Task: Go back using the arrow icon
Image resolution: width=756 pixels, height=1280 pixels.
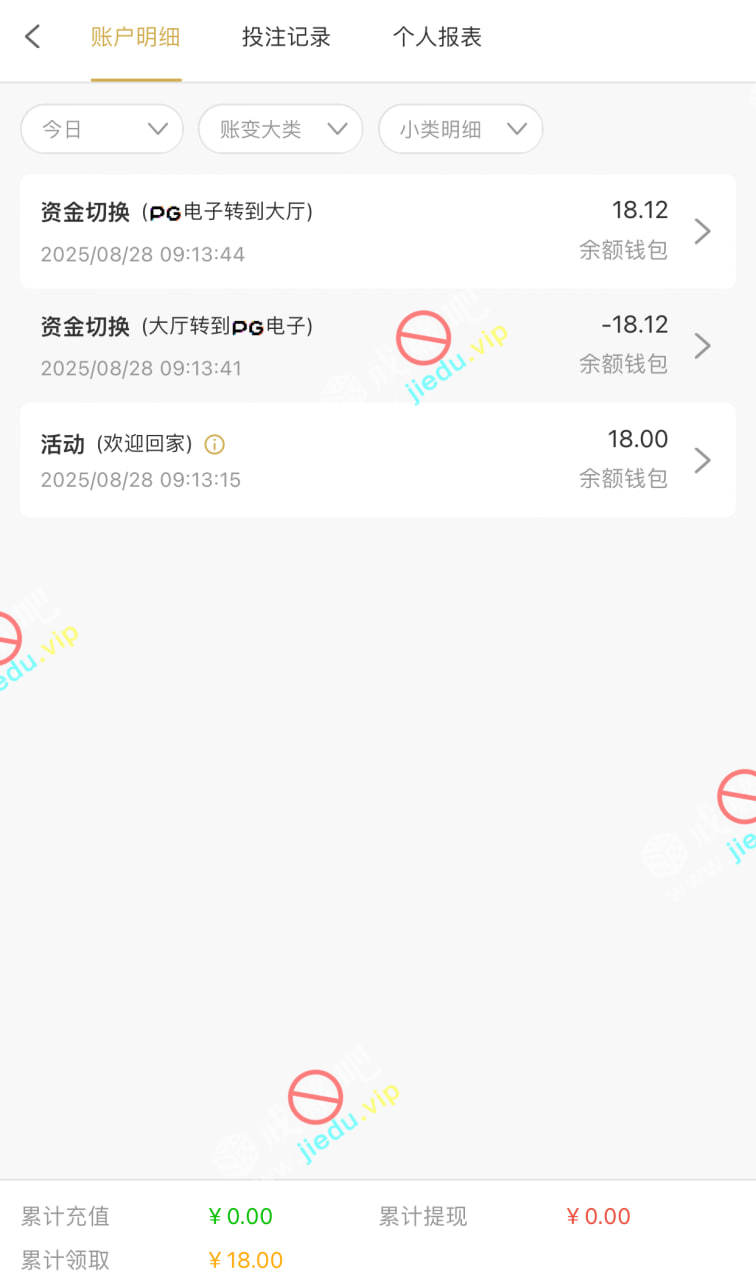Action: click(33, 37)
